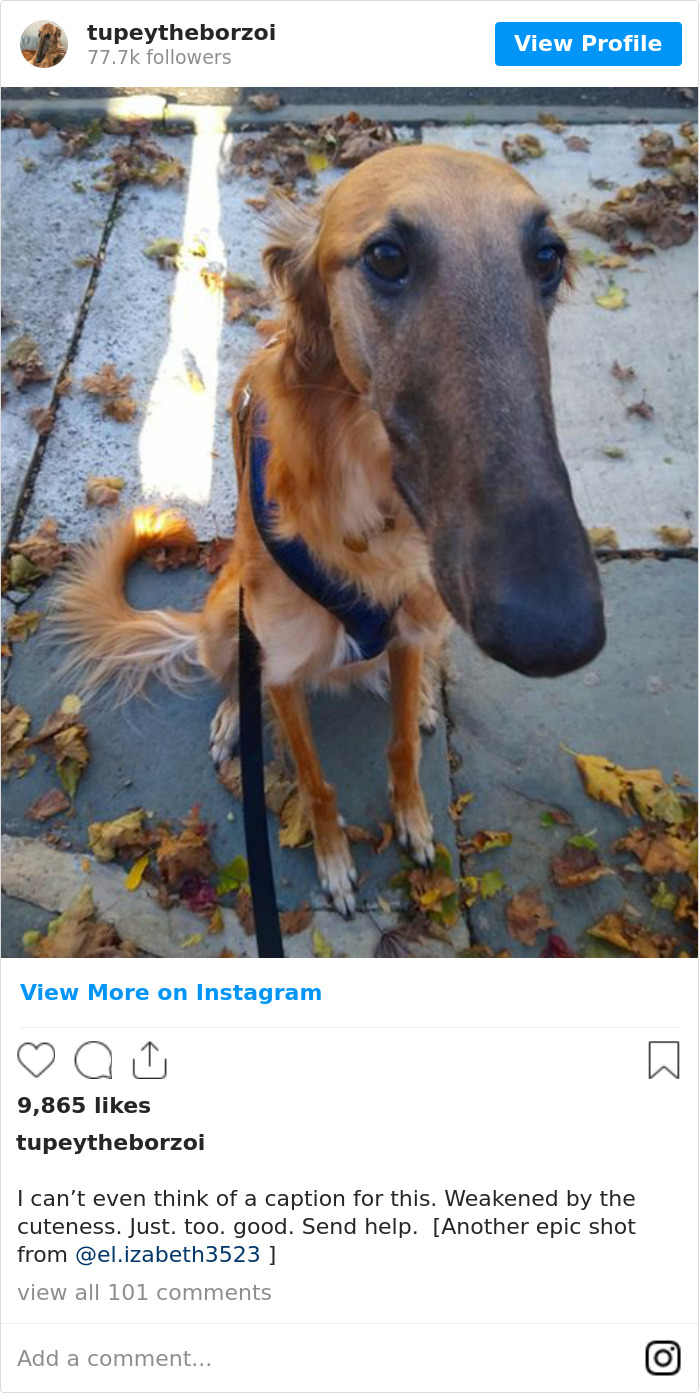Follow the View More on Instagram link
The width and height of the screenshot is (700, 1393).
[x=171, y=992]
